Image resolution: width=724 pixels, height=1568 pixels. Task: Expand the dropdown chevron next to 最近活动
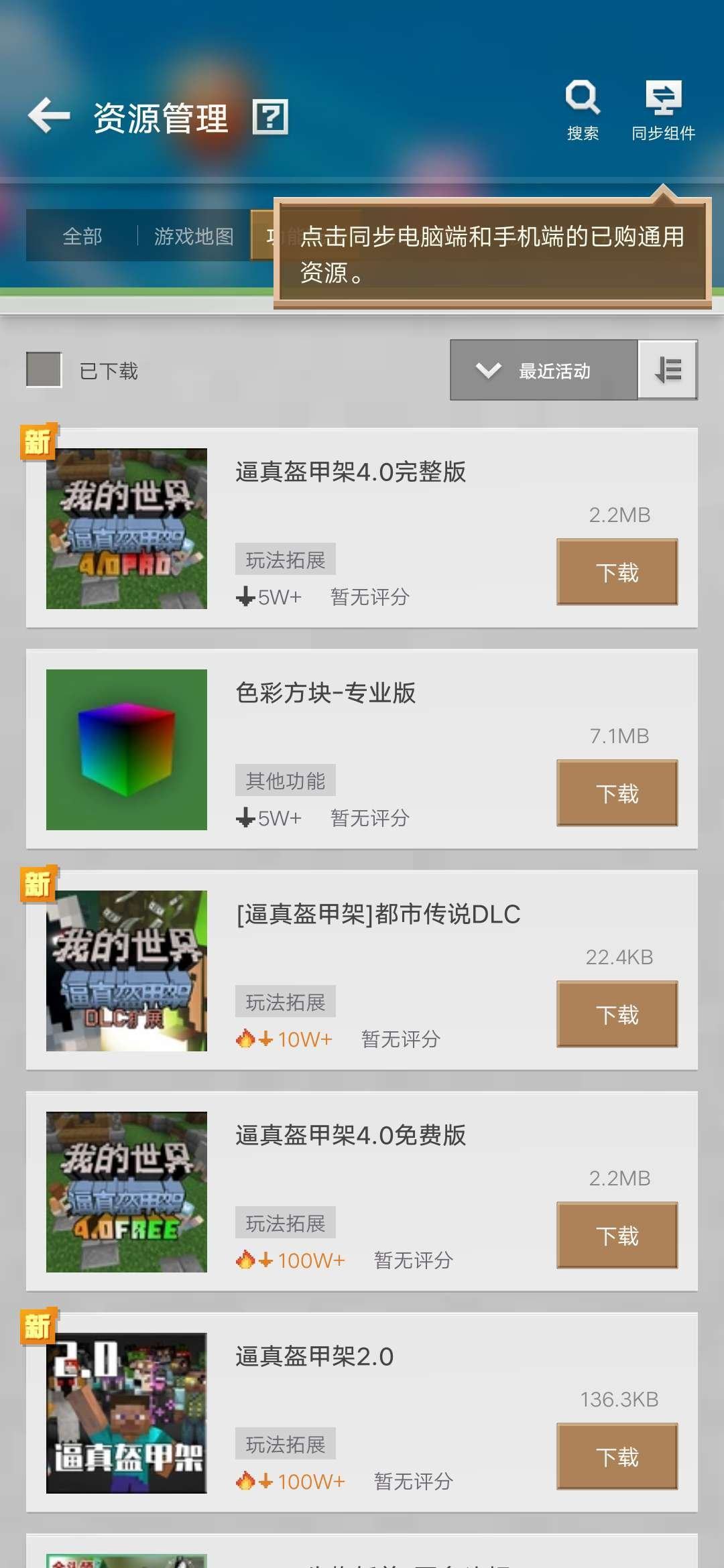click(490, 369)
